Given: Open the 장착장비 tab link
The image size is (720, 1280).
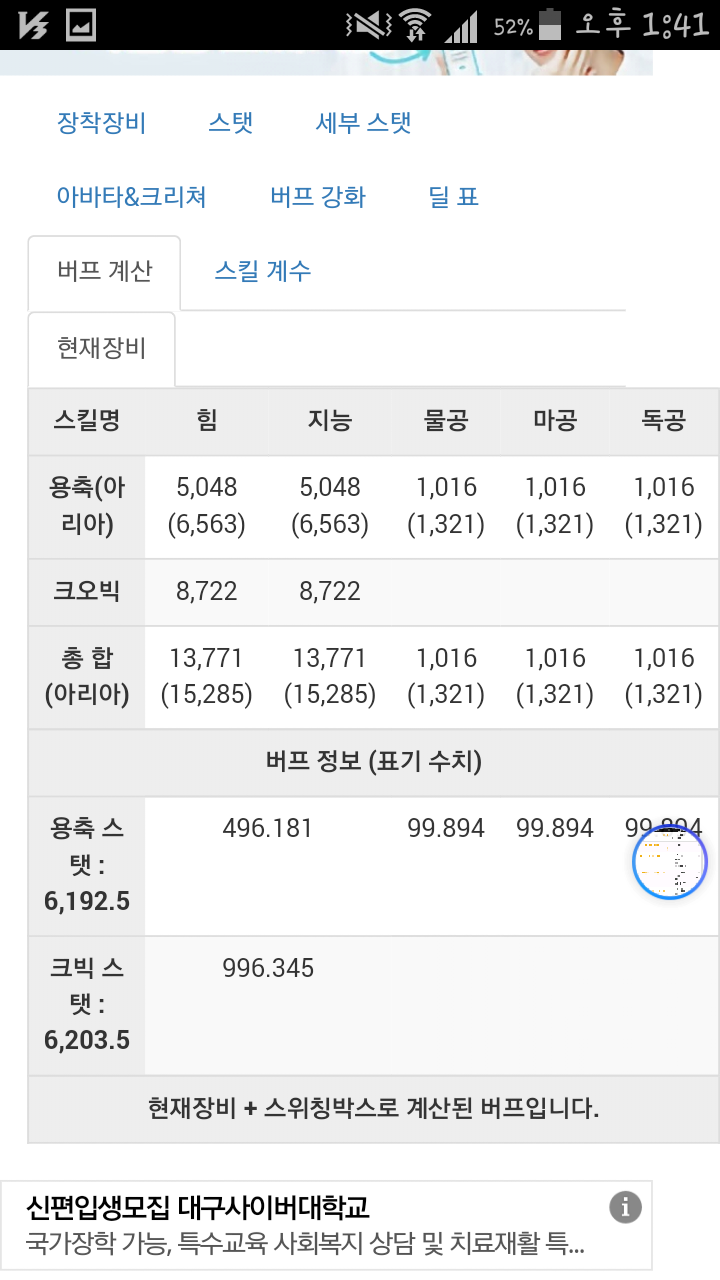Looking at the screenshot, I should click(102, 123).
